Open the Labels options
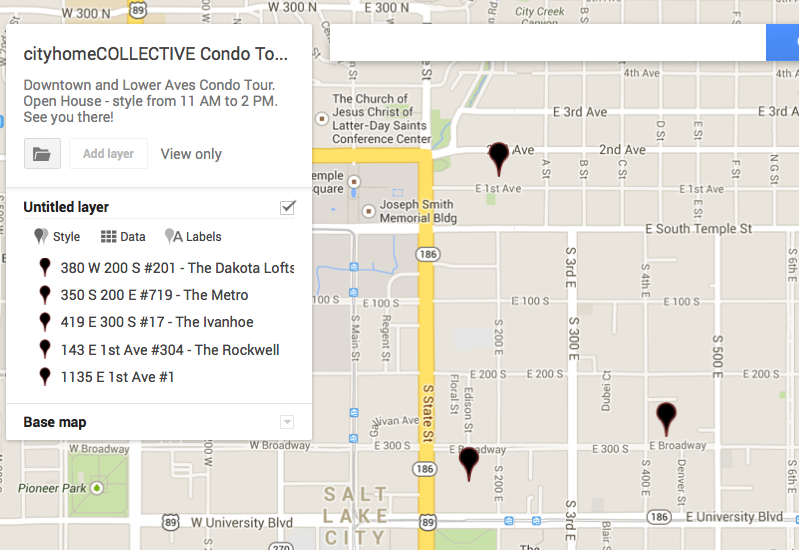Image resolution: width=799 pixels, height=550 pixels. 194,237
